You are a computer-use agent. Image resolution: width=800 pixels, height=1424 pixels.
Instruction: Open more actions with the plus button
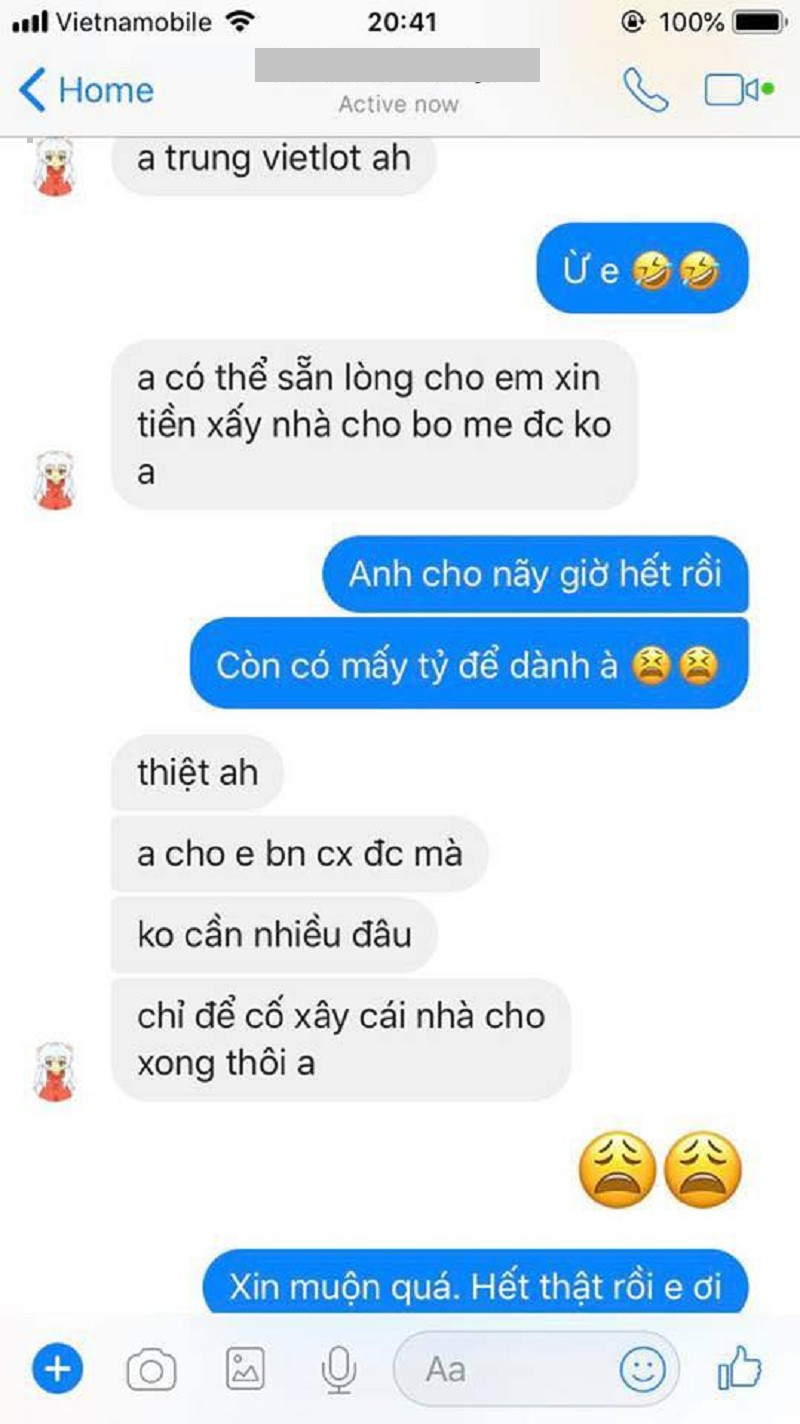[56, 1369]
